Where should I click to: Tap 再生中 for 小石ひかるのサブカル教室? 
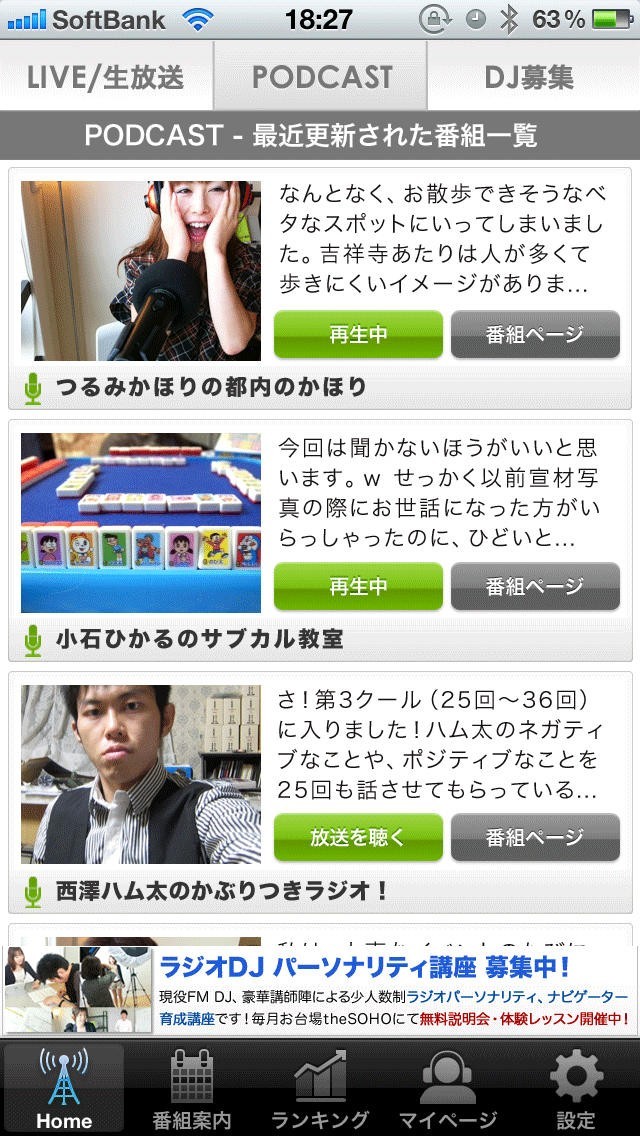(358, 587)
